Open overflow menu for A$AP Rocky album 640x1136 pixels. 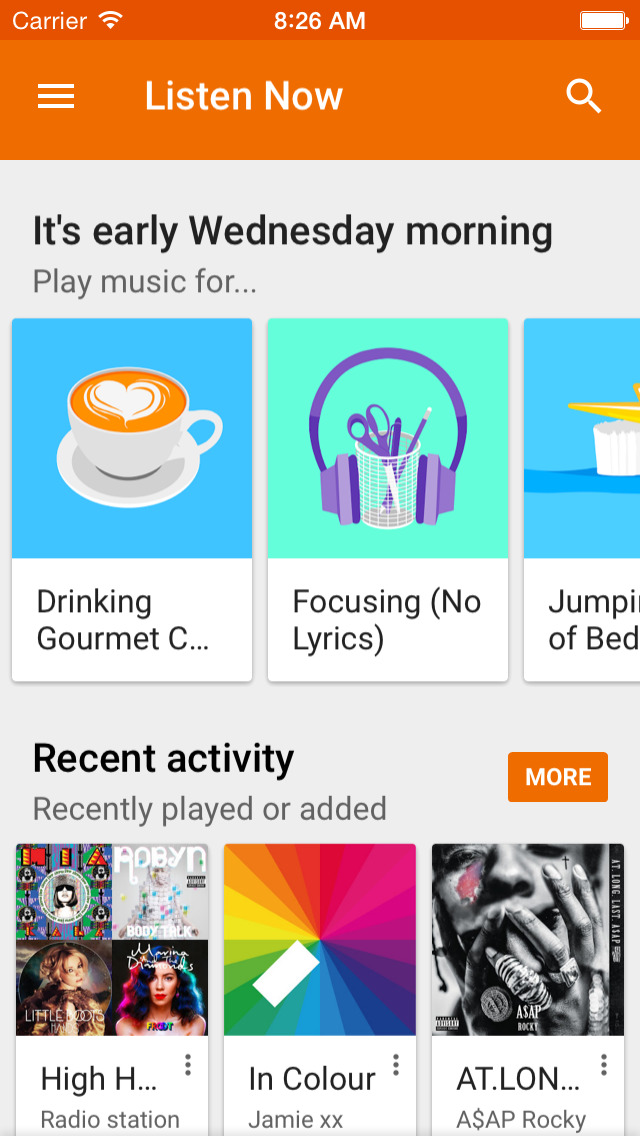pos(604,1064)
